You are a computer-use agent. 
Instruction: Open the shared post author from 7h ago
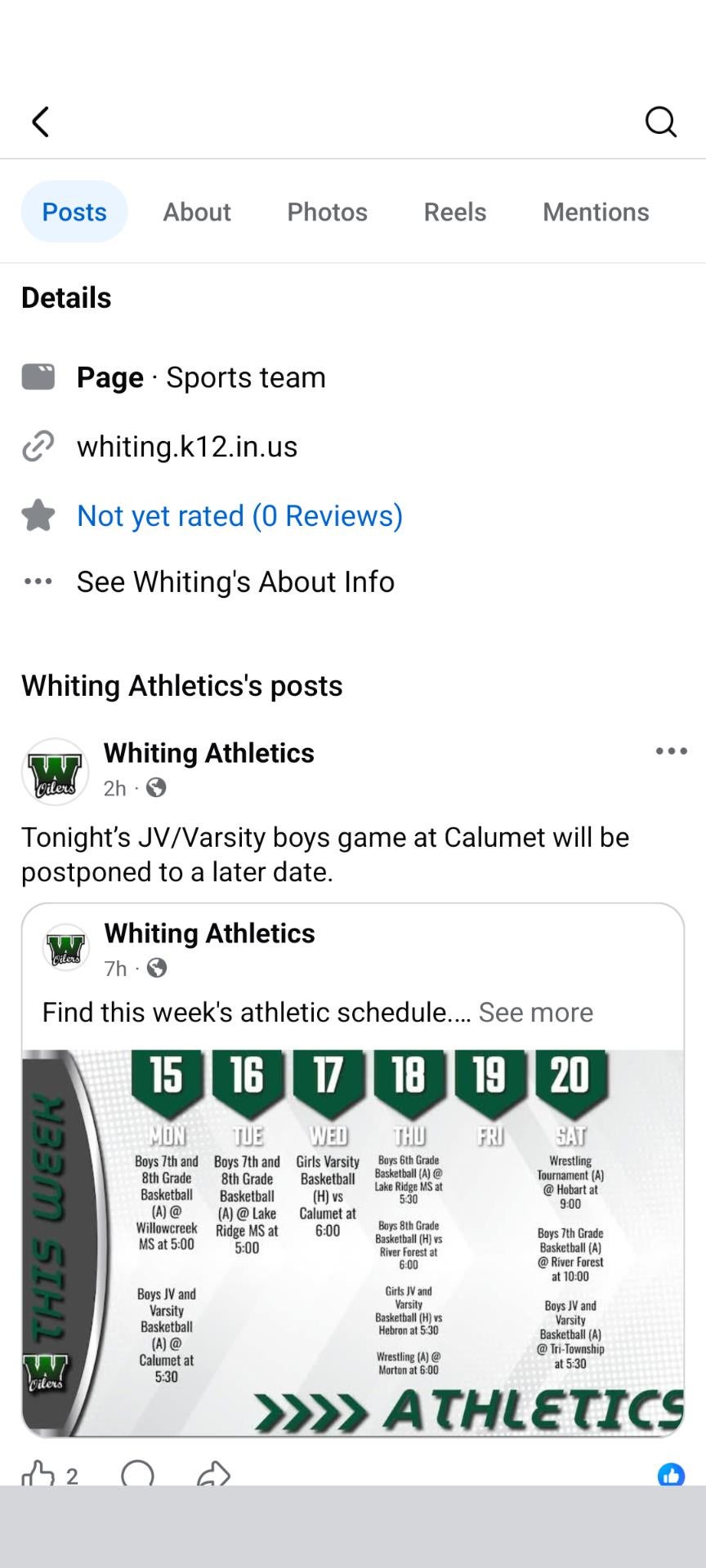tap(209, 933)
